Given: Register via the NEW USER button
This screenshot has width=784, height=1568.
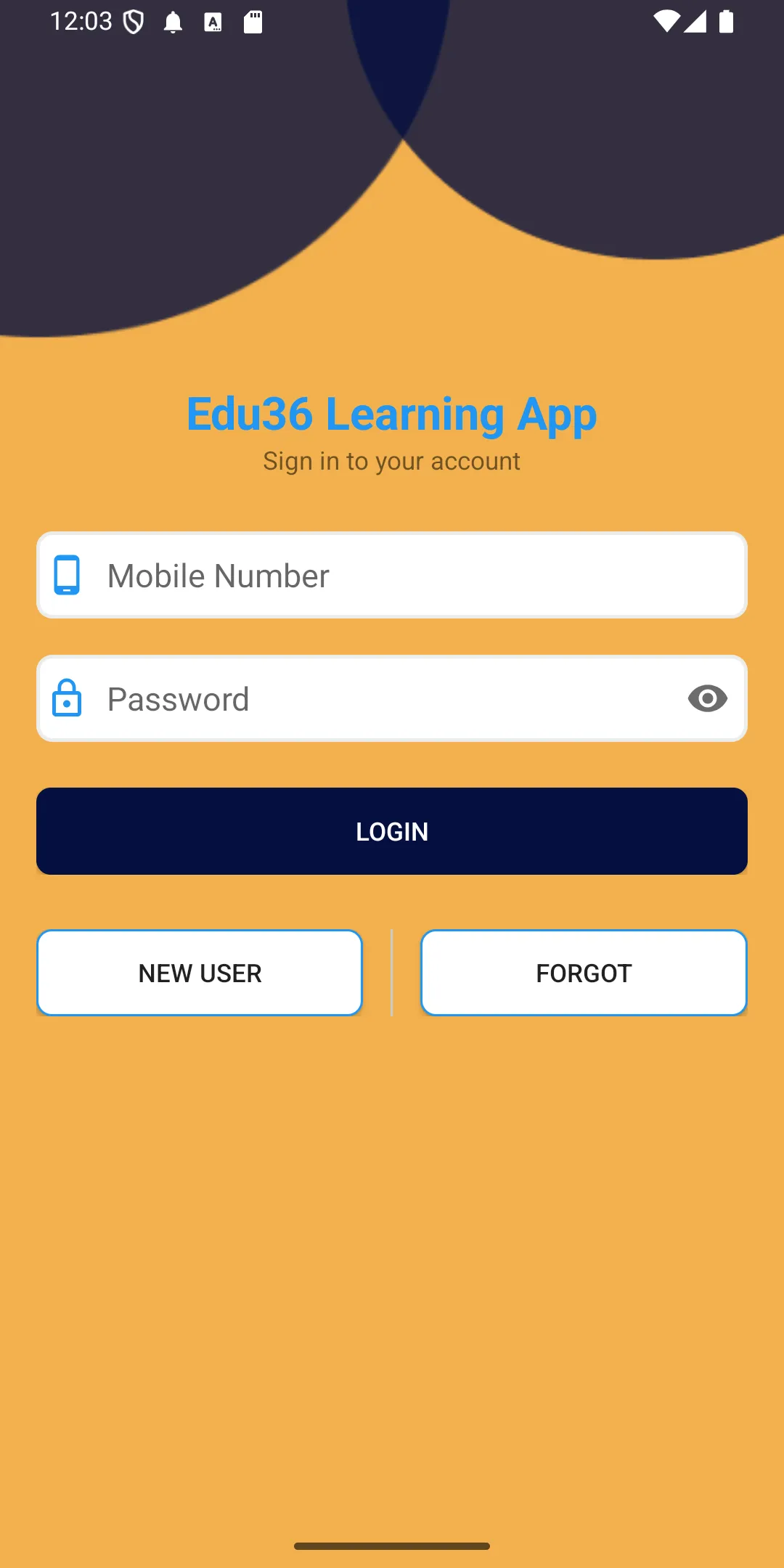Looking at the screenshot, I should tap(200, 973).
